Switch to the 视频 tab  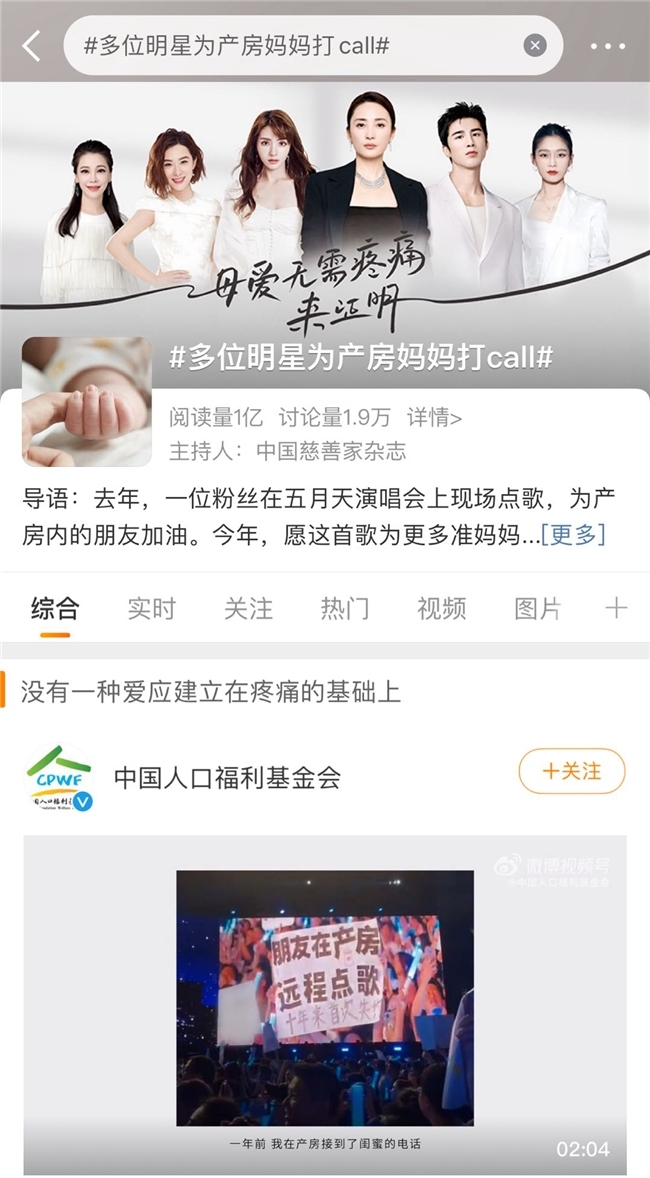441,608
